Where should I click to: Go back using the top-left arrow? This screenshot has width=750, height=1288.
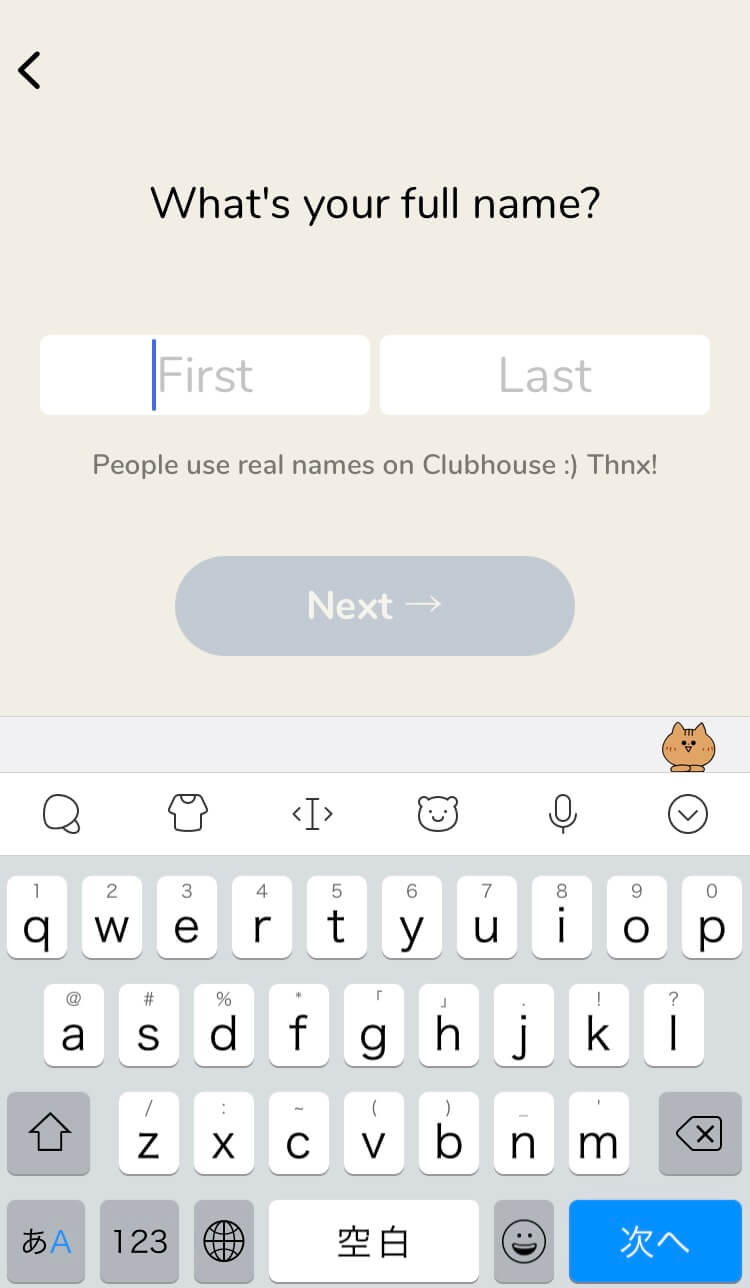[30, 70]
